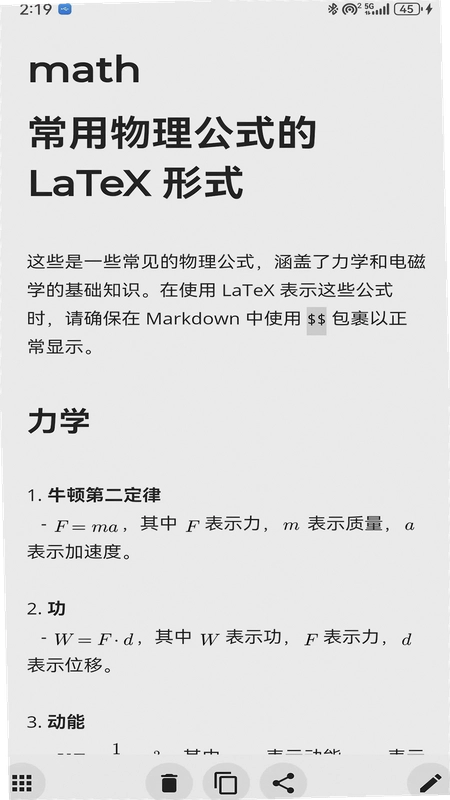Copy the note using the duplicate icon

point(226,782)
